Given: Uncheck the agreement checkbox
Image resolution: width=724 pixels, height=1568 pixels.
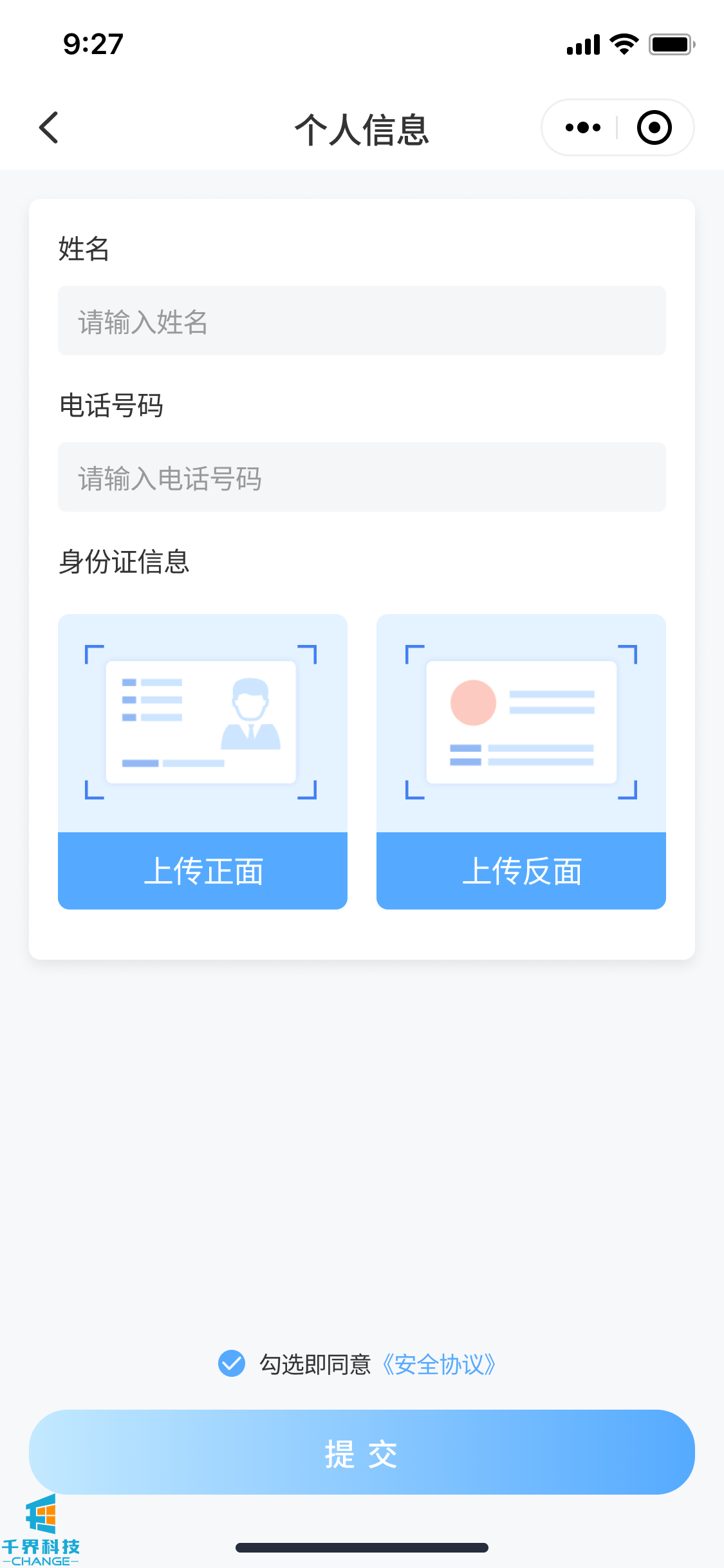Looking at the screenshot, I should pos(232,1363).
